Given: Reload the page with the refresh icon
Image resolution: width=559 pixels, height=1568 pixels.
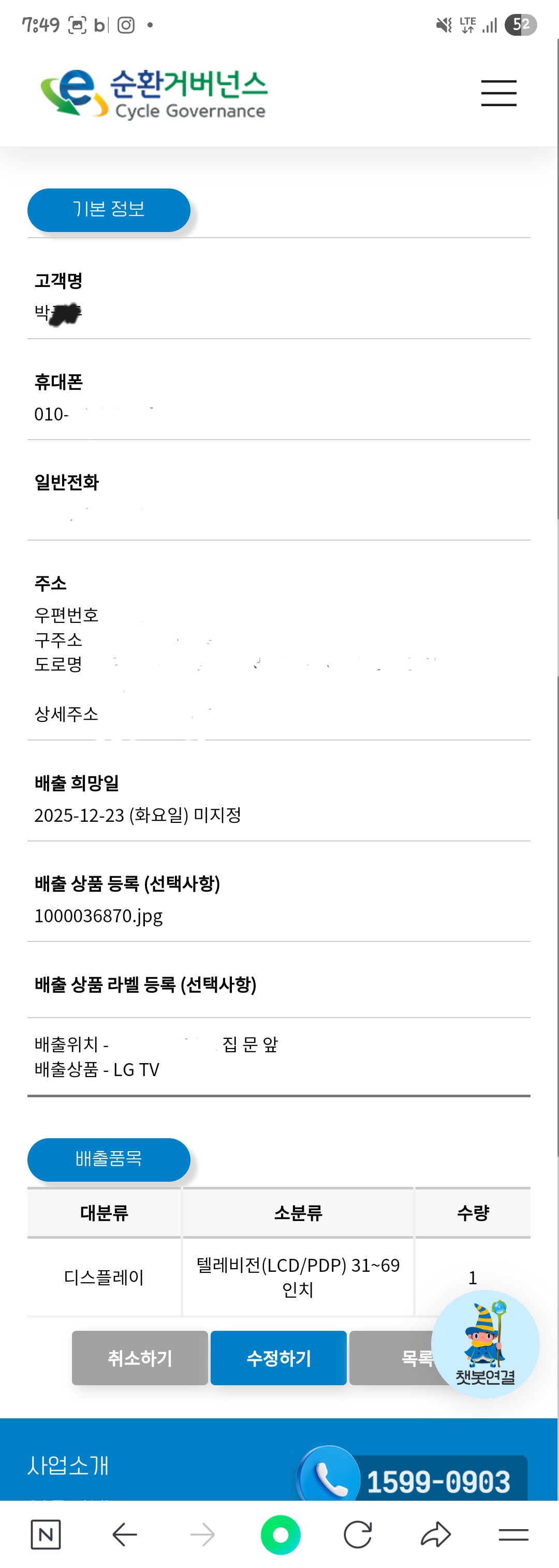Looking at the screenshot, I should coord(358,1534).
